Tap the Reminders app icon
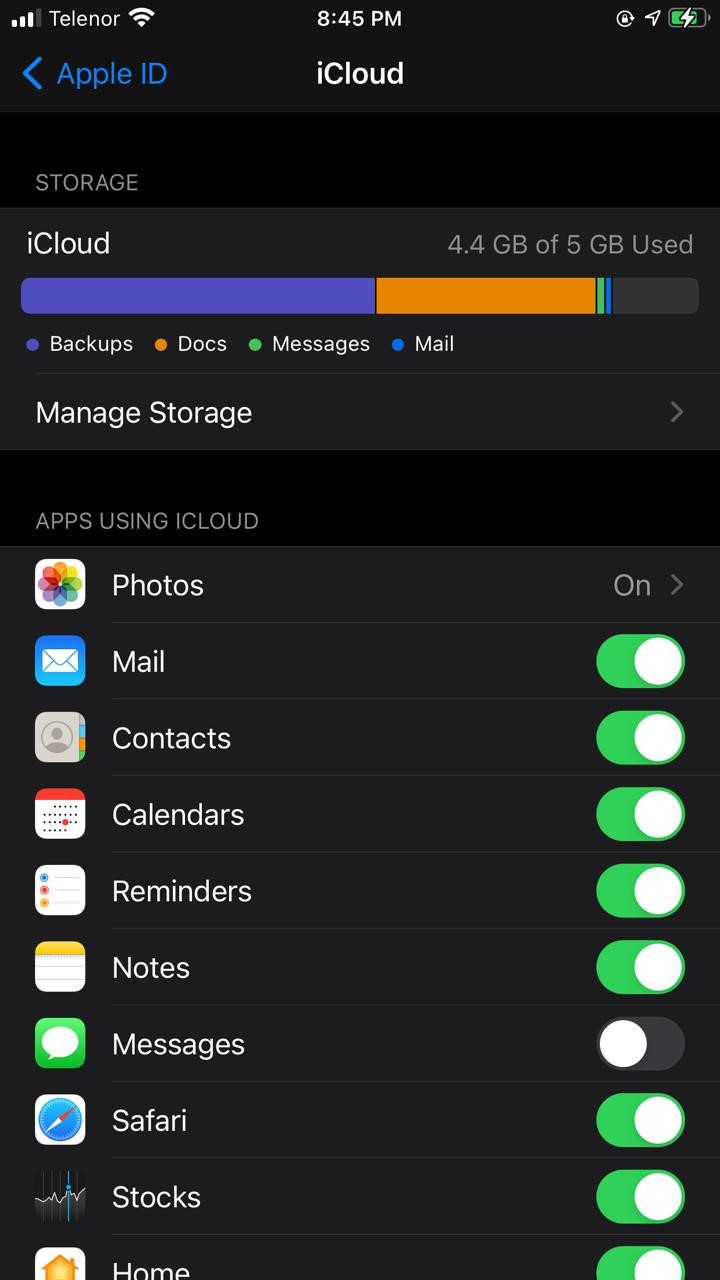Screen dimensions: 720x1280 point(60,890)
